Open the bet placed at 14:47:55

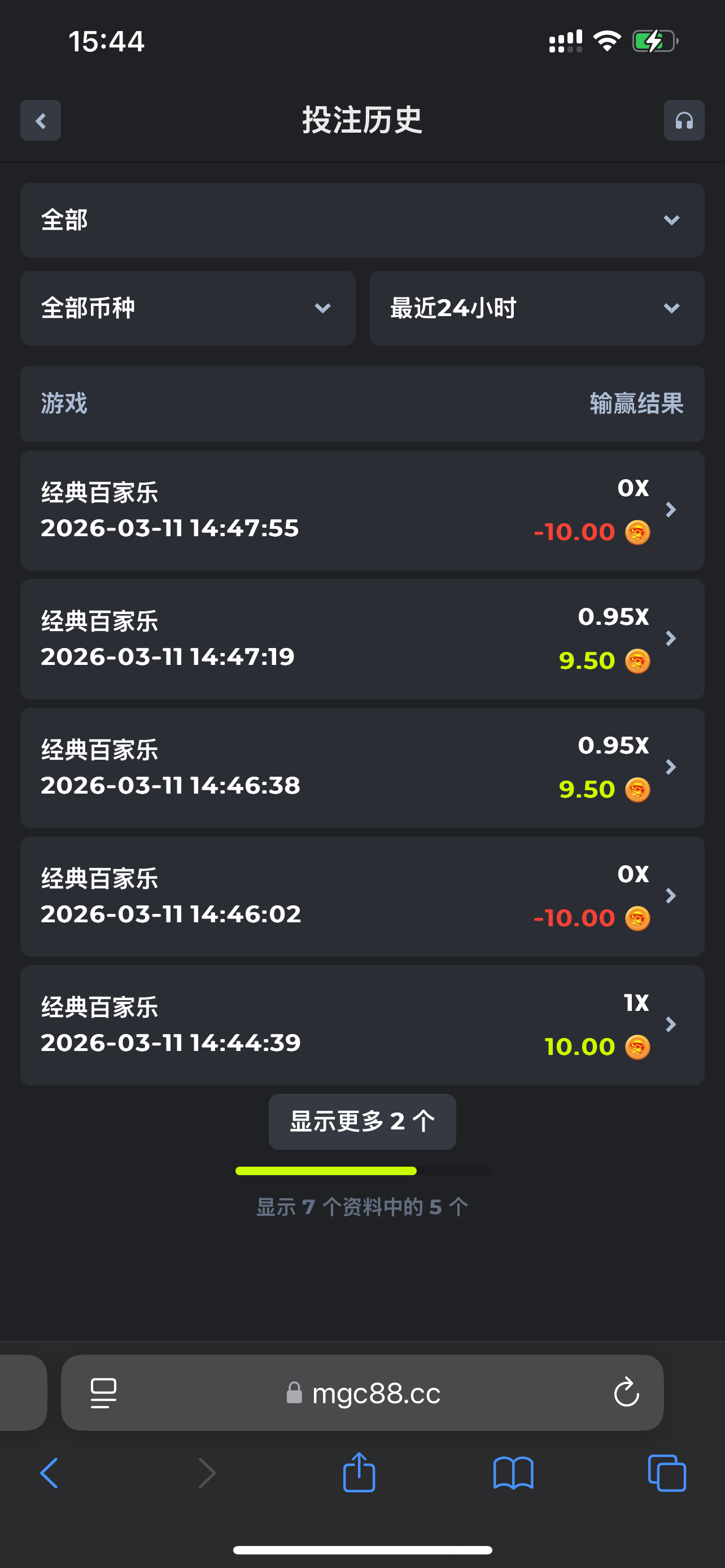(x=362, y=510)
